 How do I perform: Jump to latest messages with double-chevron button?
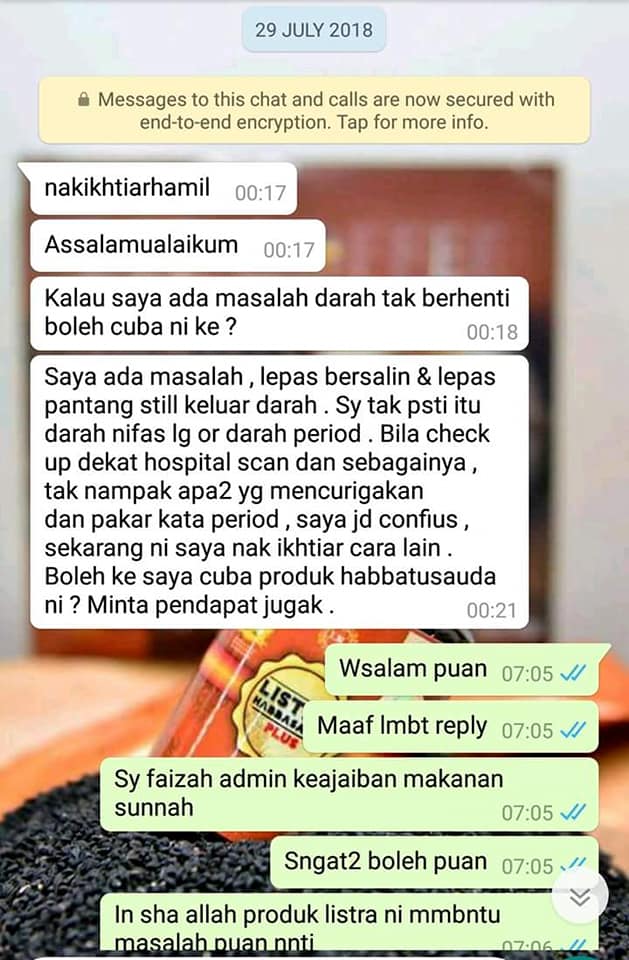click(x=579, y=897)
